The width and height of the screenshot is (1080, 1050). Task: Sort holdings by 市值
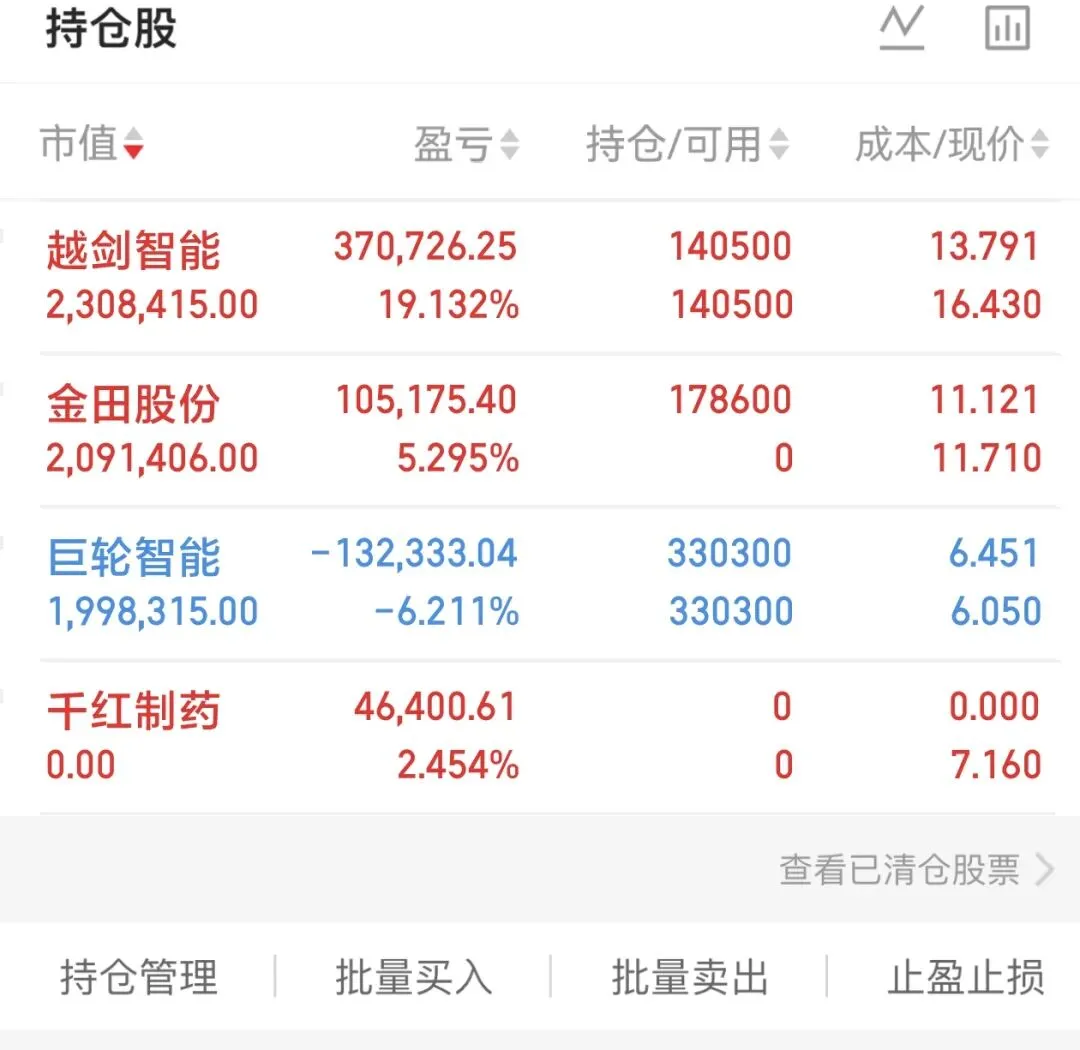pyautogui.click(x=92, y=143)
